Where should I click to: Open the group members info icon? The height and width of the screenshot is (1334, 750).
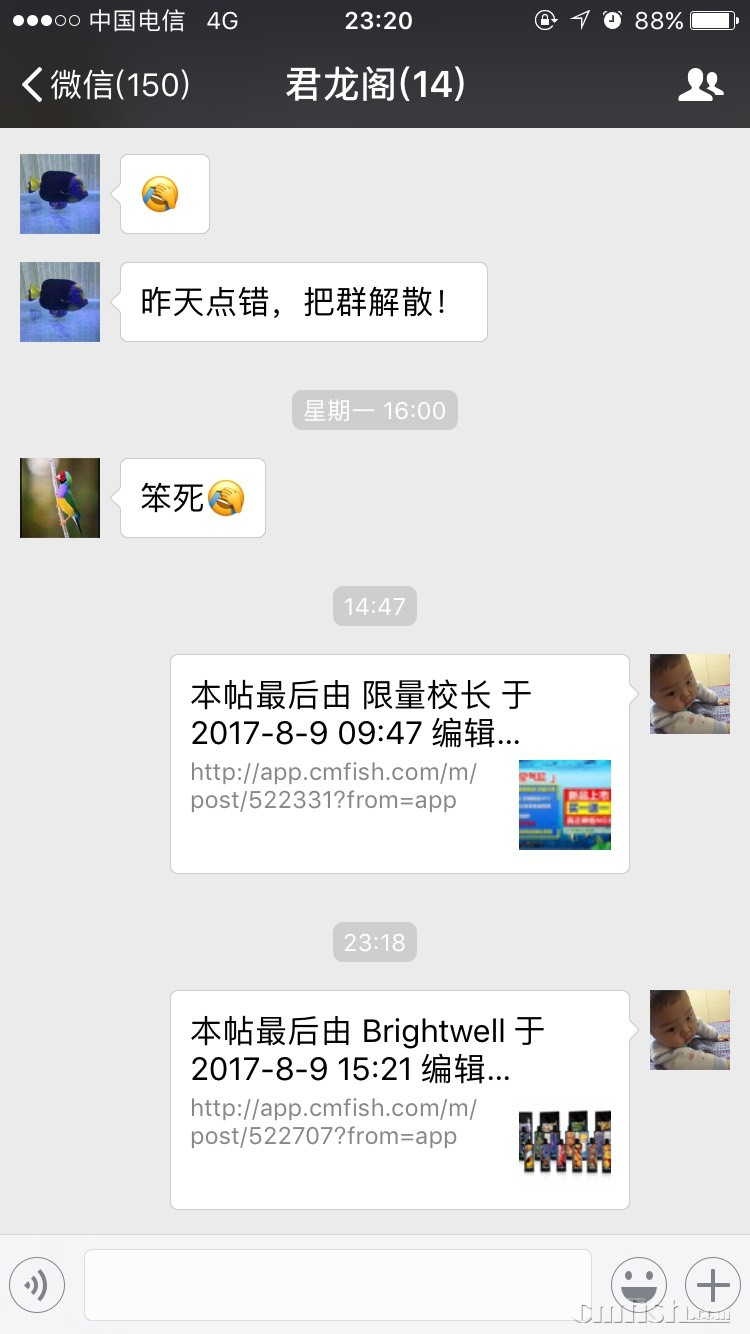[700, 85]
